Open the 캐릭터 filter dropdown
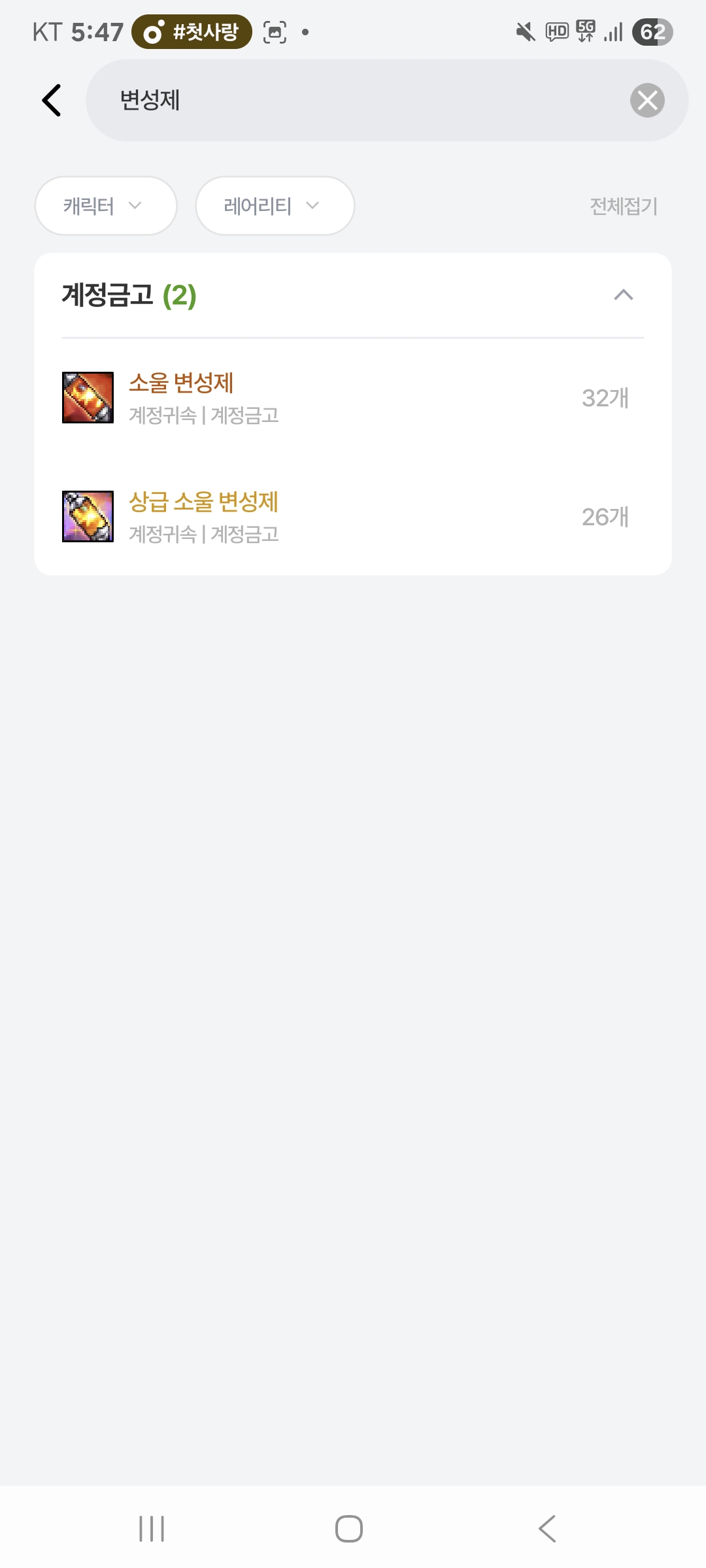Image resolution: width=706 pixels, height=1568 pixels. click(105, 206)
